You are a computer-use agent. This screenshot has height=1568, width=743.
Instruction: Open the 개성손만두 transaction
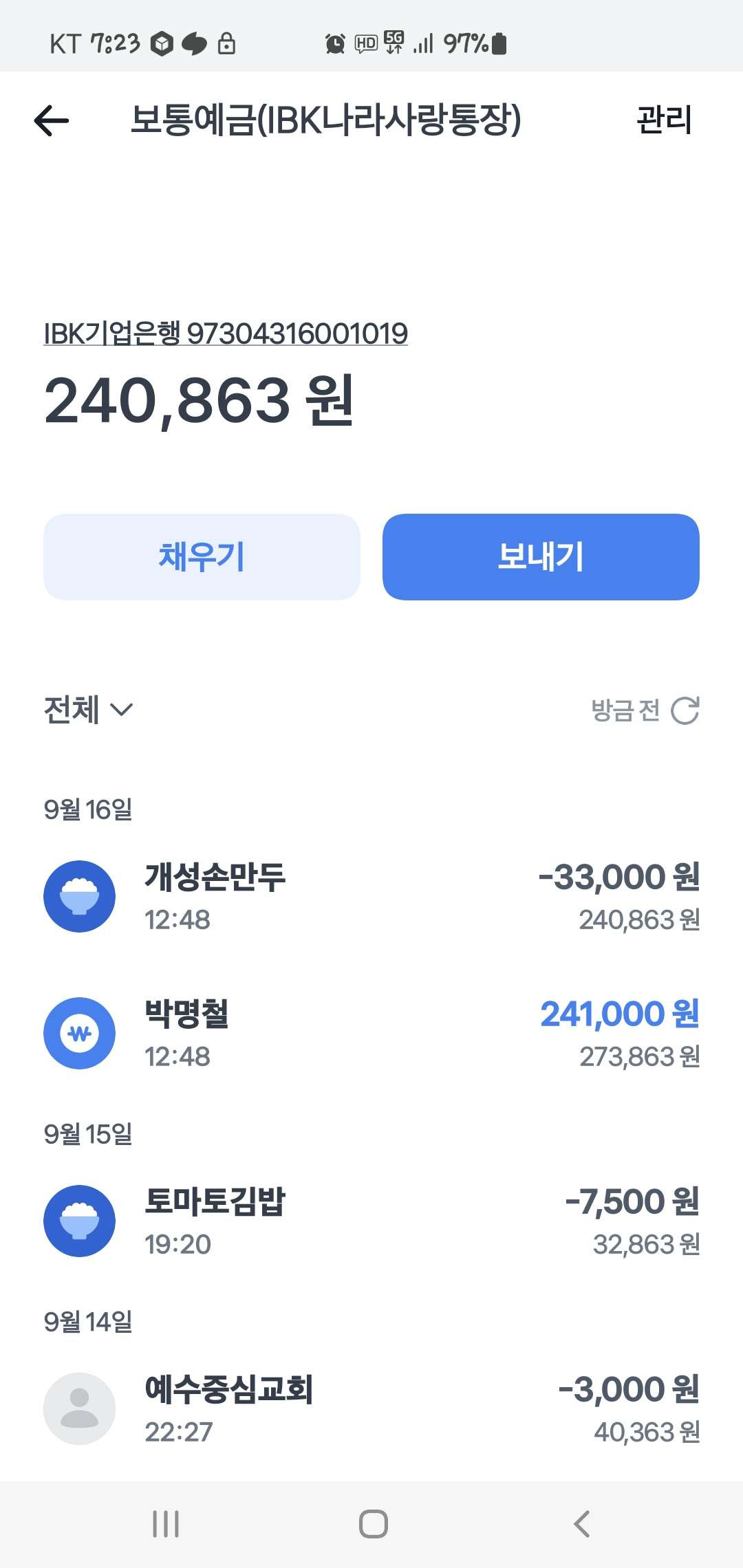(x=371, y=896)
